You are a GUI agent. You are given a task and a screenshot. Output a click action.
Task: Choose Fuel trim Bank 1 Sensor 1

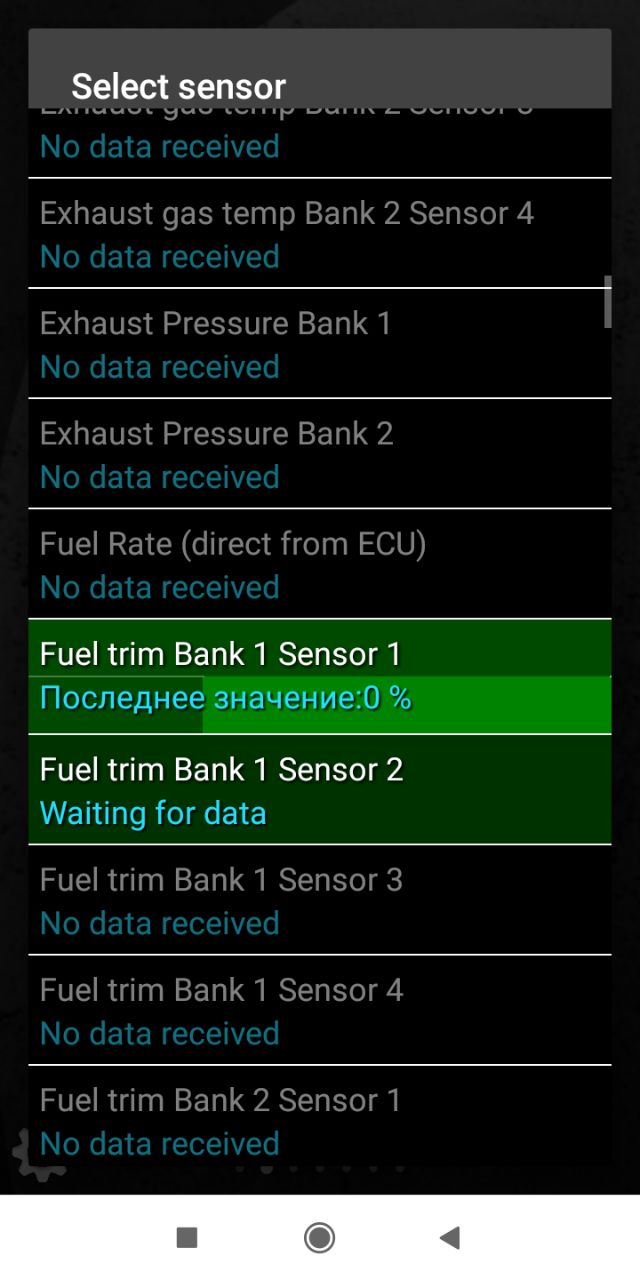tap(319, 676)
